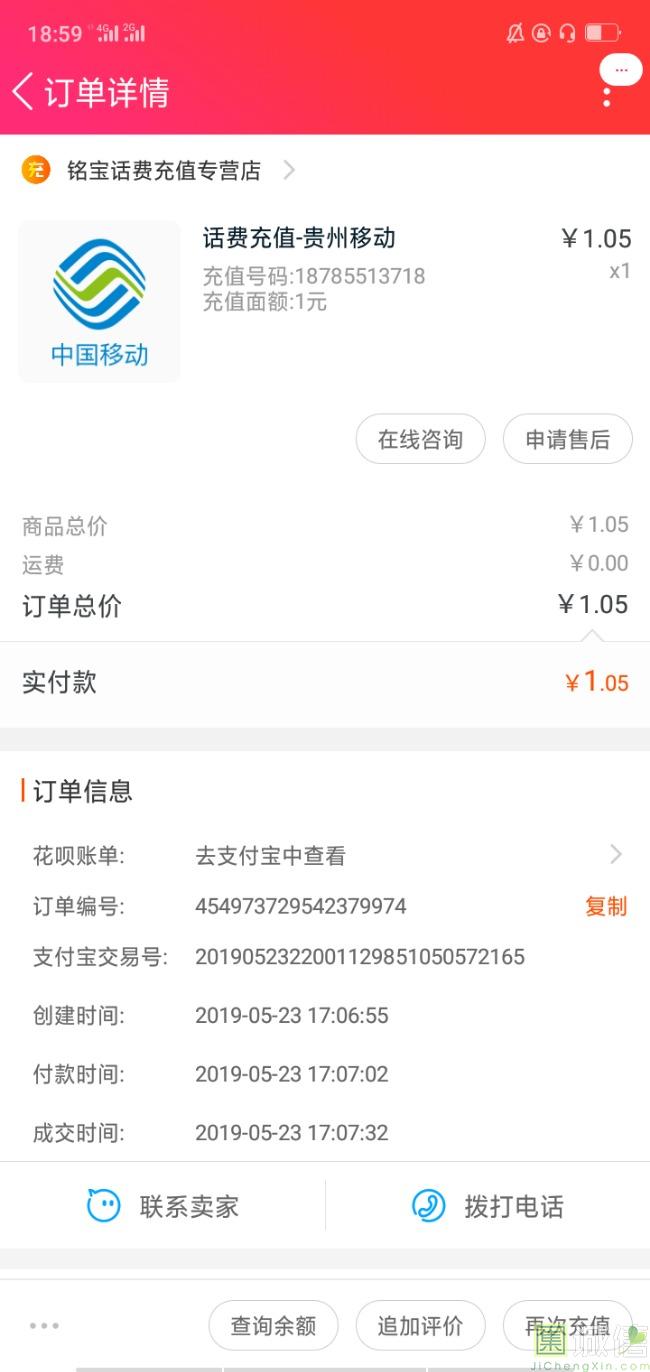
Task: Tap 再次充值 to recharge again
Action: (567, 1326)
